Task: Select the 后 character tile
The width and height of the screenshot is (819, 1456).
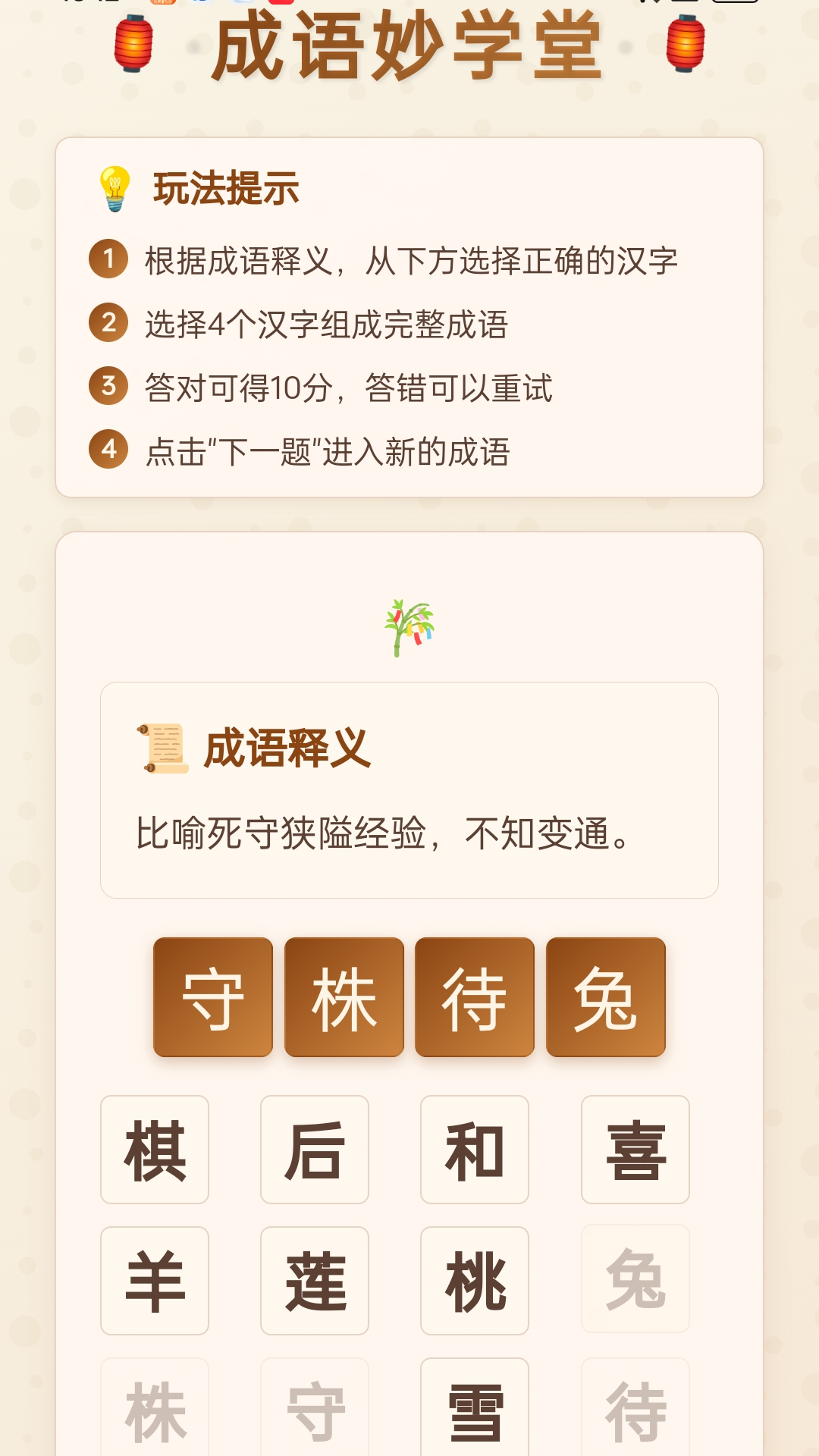Action: 314,1150
